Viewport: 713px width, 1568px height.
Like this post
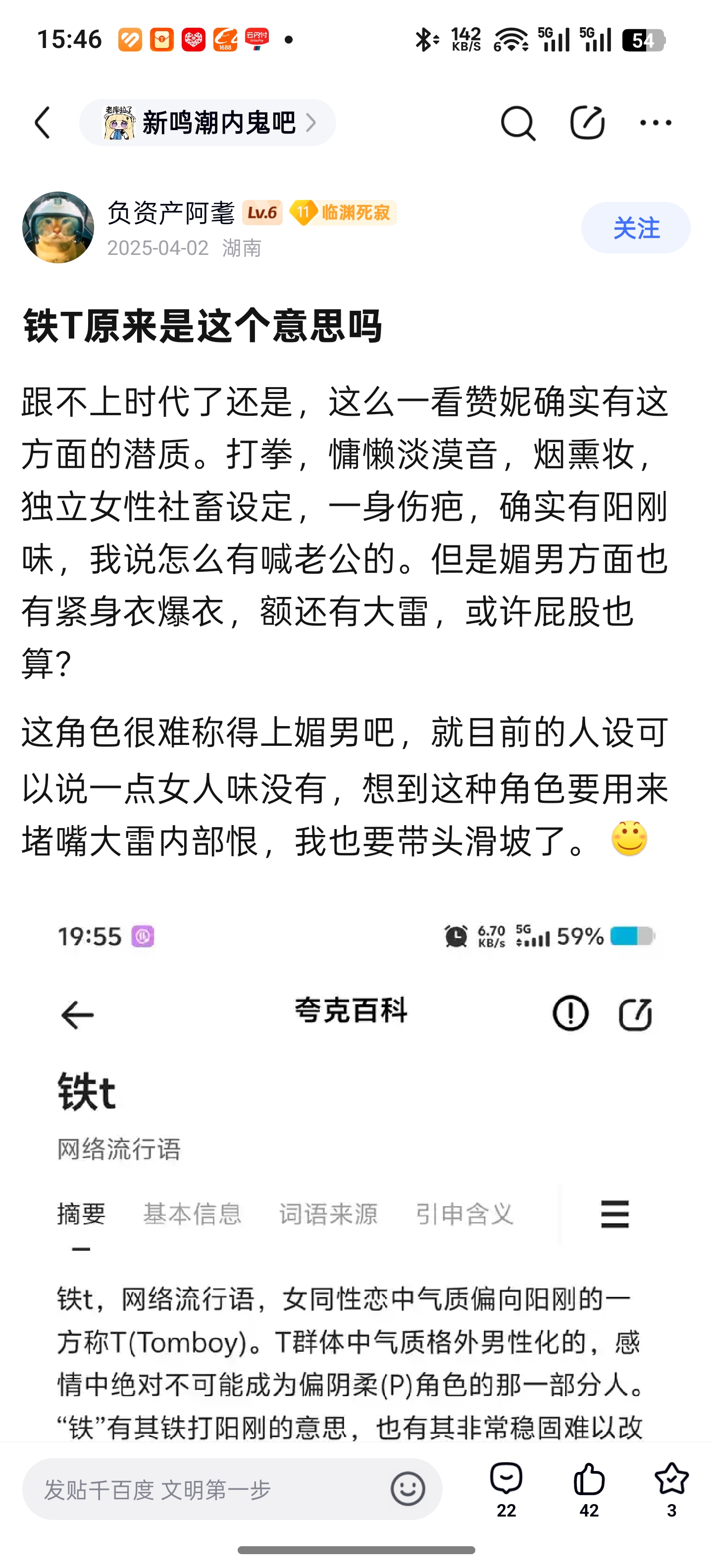(589, 1489)
